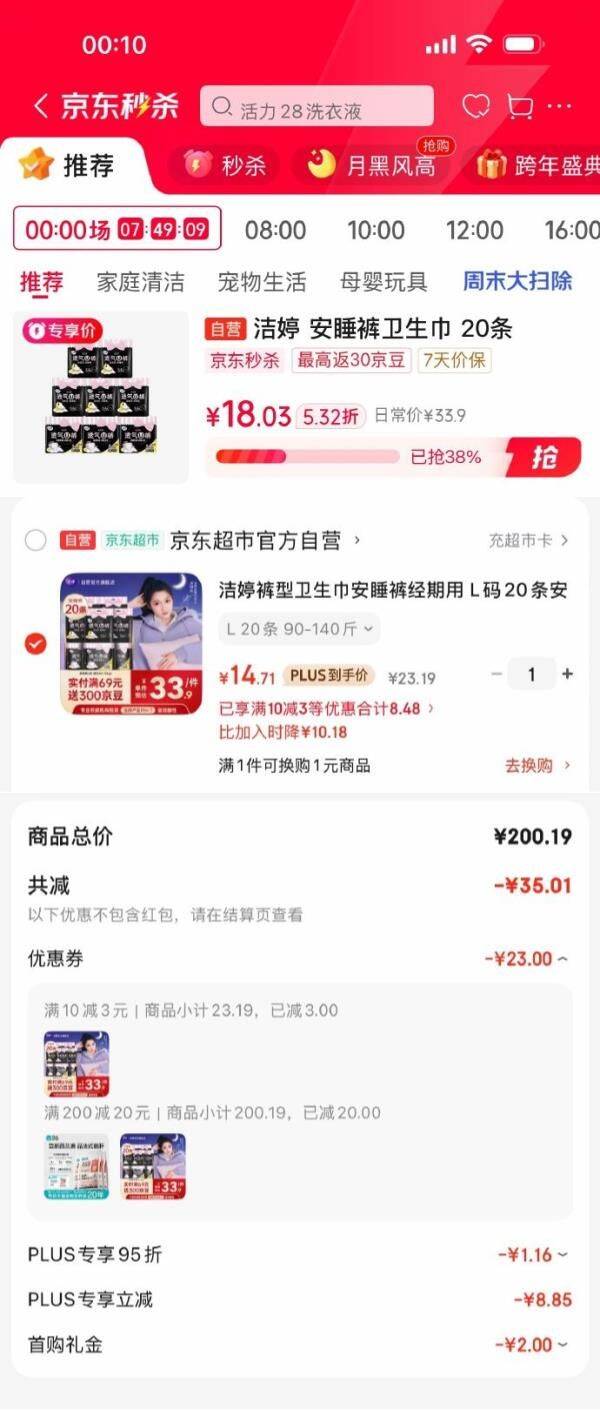Open the L 20条 90-140斤 size dropdown

pyautogui.click(x=299, y=629)
